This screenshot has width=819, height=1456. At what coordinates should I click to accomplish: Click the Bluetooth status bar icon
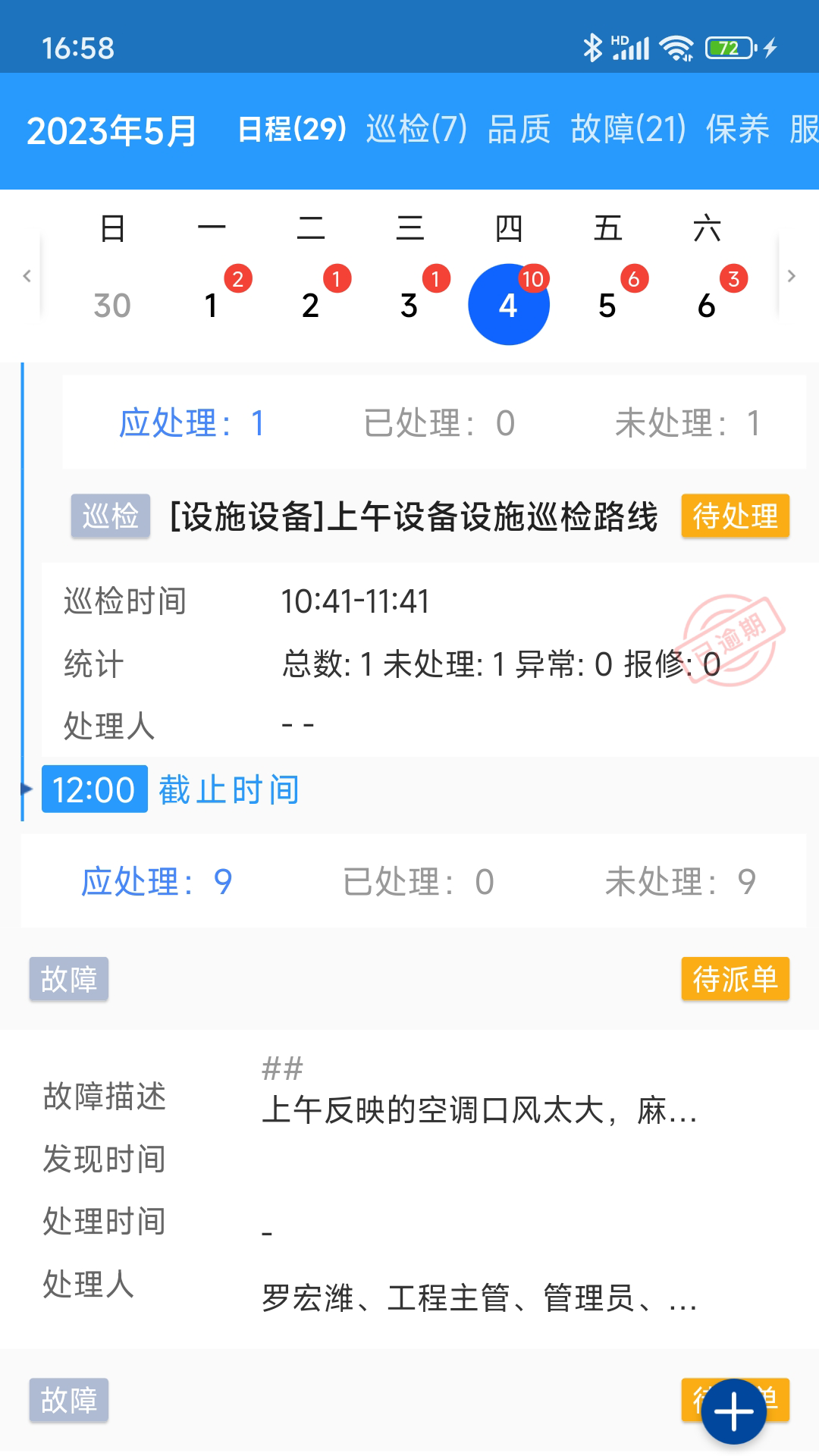click(593, 48)
